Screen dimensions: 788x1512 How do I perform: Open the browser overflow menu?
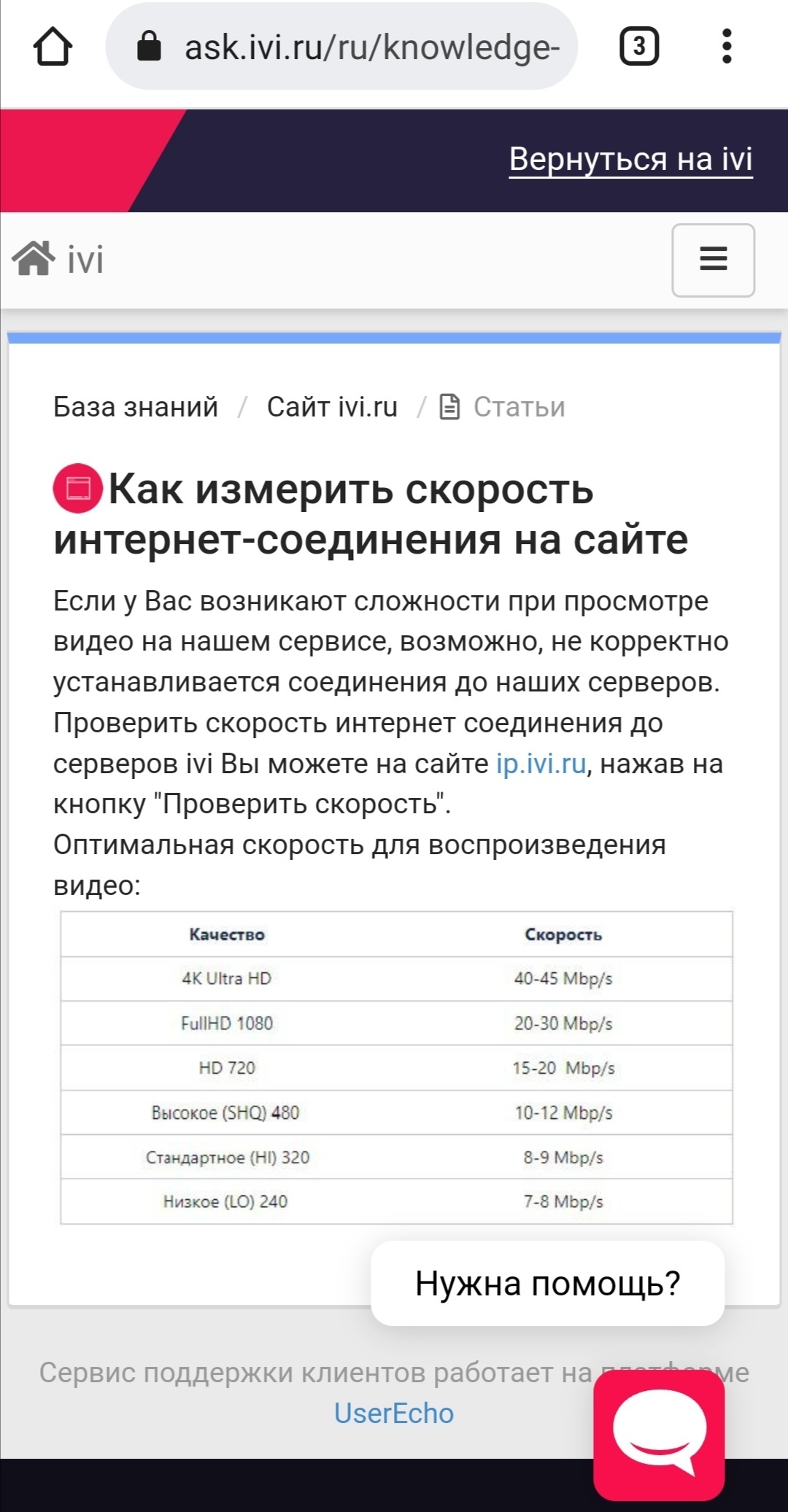pyautogui.click(x=726, y=47)
